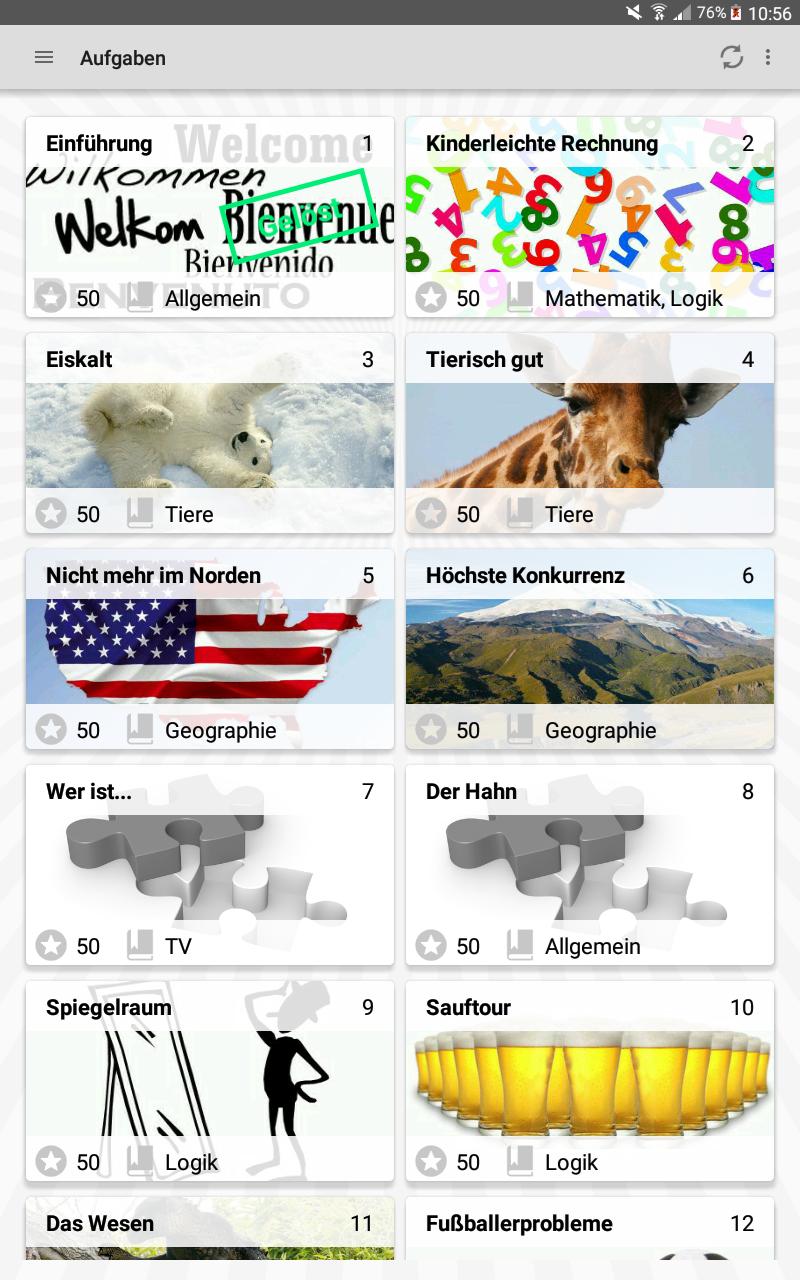Open the Das Wesen task
800x1280 pixels.
210,1229
